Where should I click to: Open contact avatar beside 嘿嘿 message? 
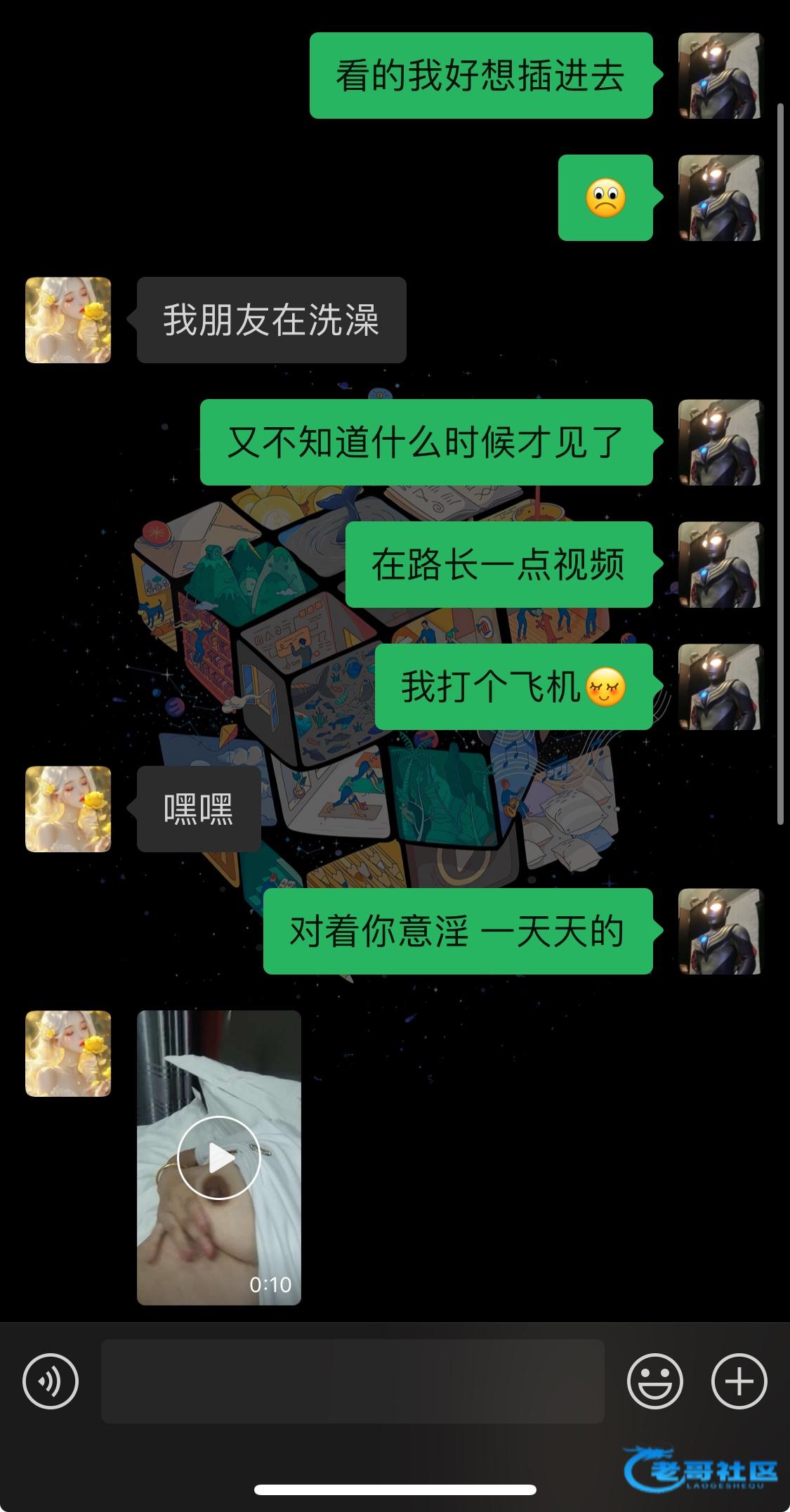pos(68,809)
